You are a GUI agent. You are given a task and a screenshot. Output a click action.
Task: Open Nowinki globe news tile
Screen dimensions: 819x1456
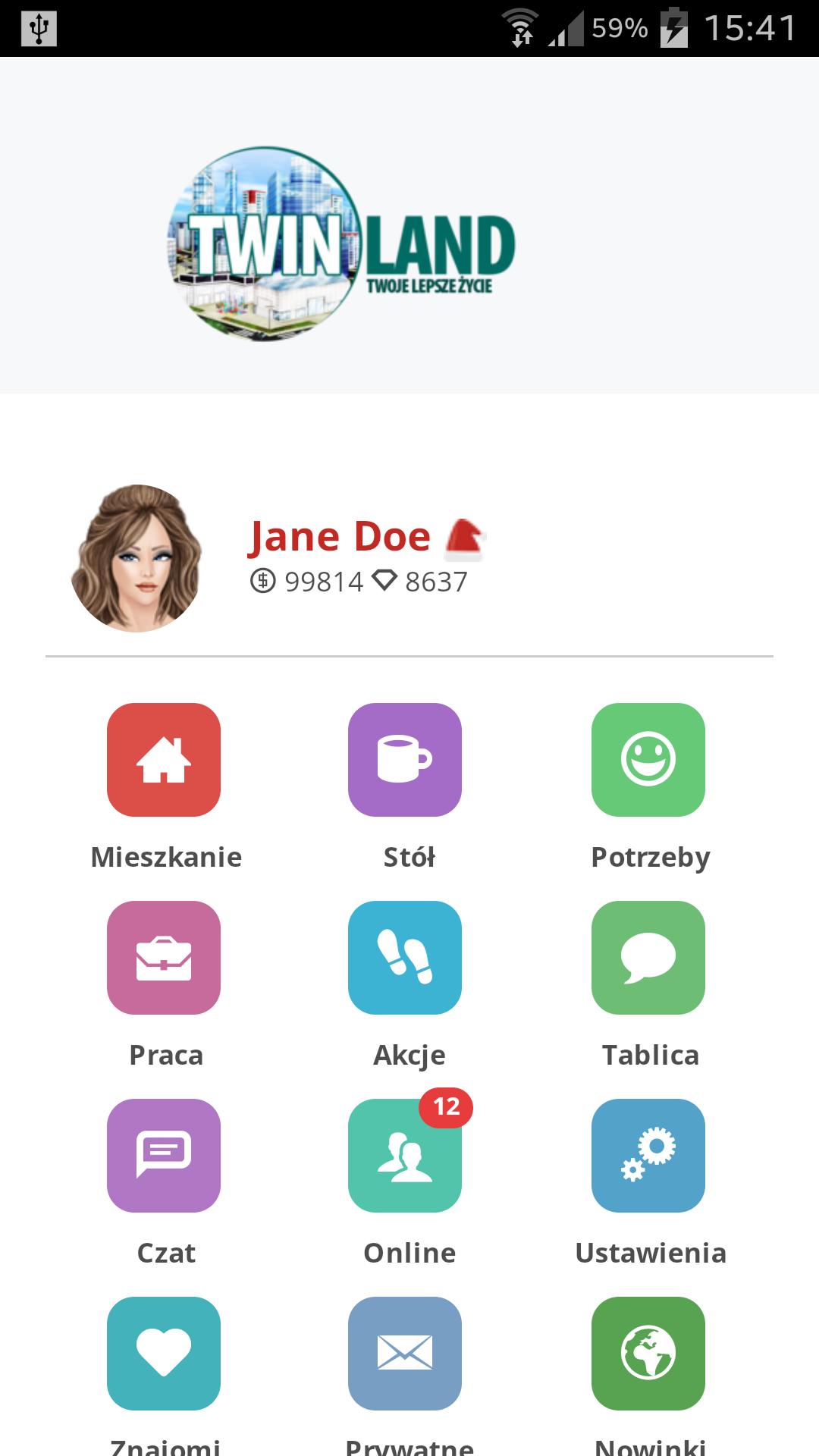648,1354
